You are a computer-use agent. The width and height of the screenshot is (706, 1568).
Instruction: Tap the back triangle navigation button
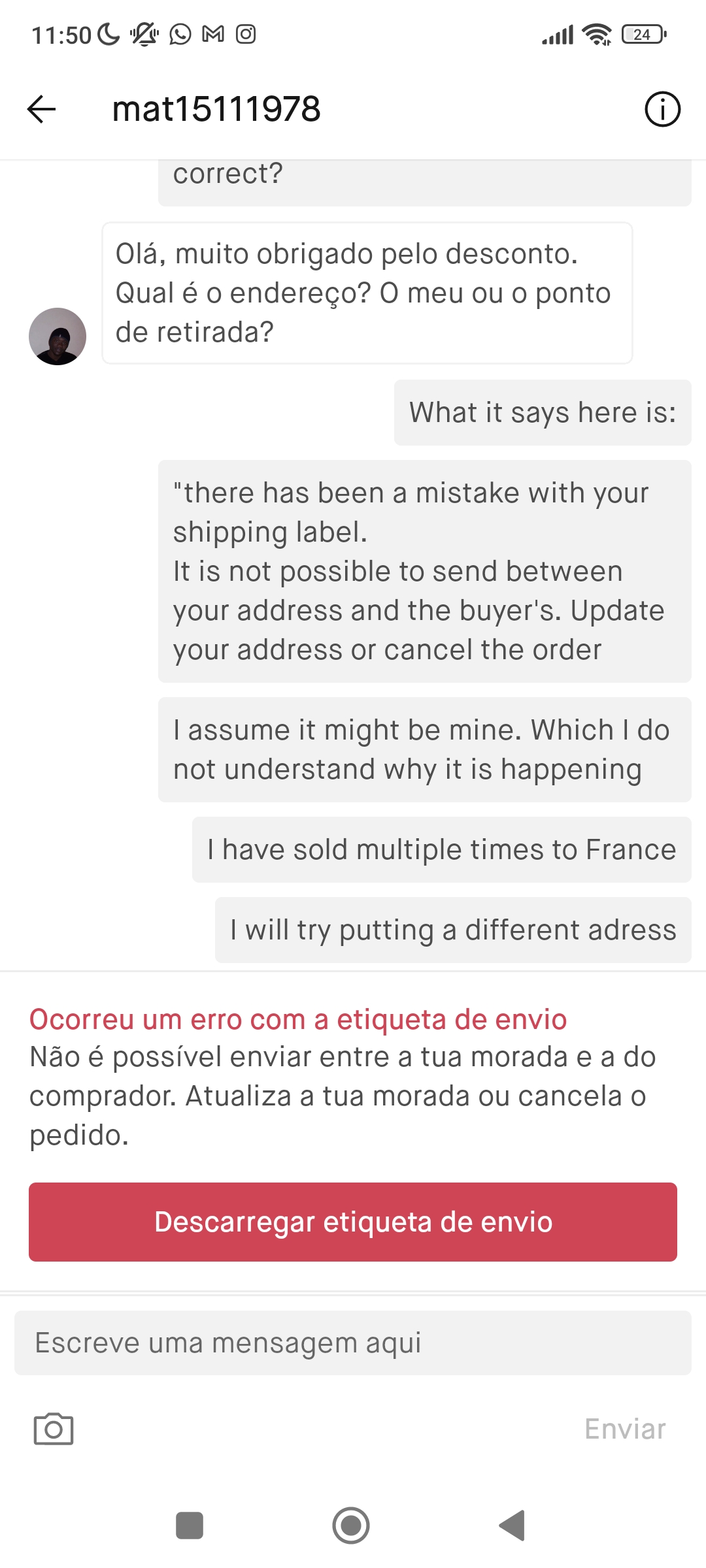tap(513, 1527)
